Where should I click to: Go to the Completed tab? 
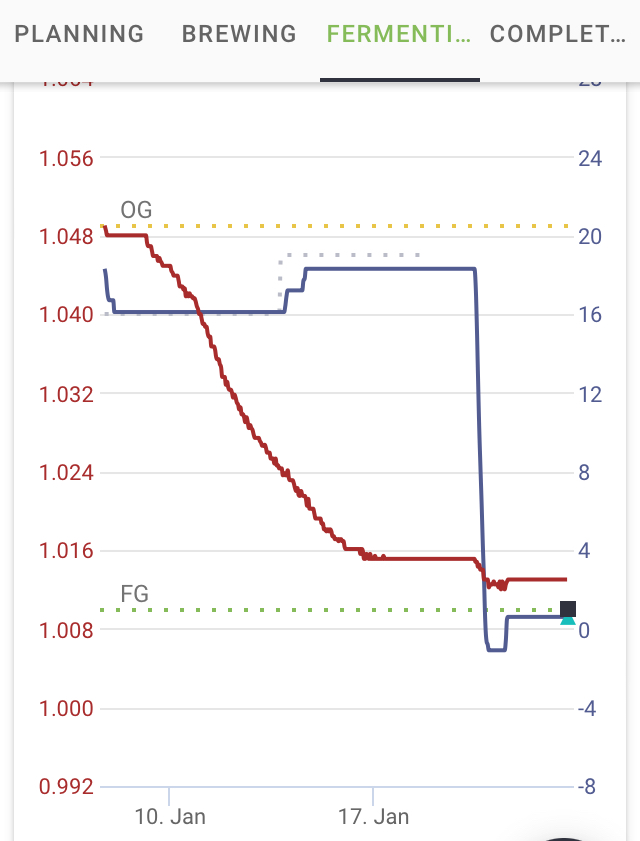point(558,34)
